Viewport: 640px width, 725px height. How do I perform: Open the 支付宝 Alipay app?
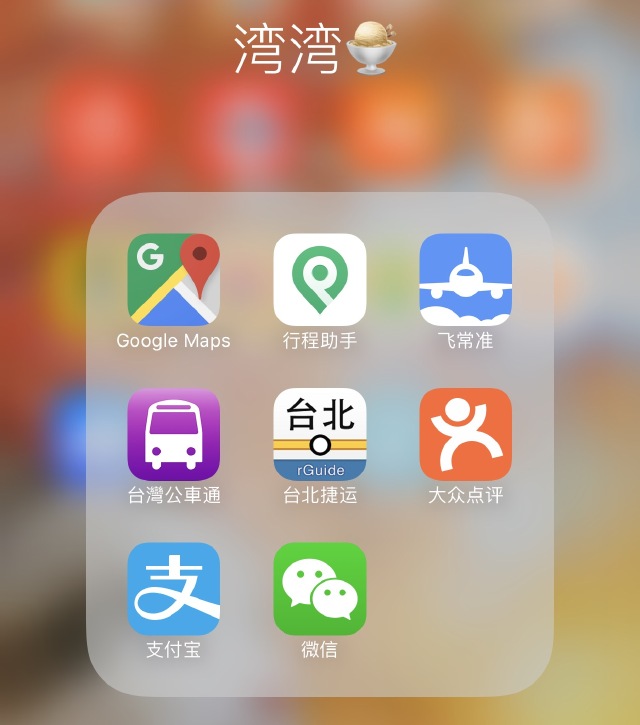tap(173, 588)
